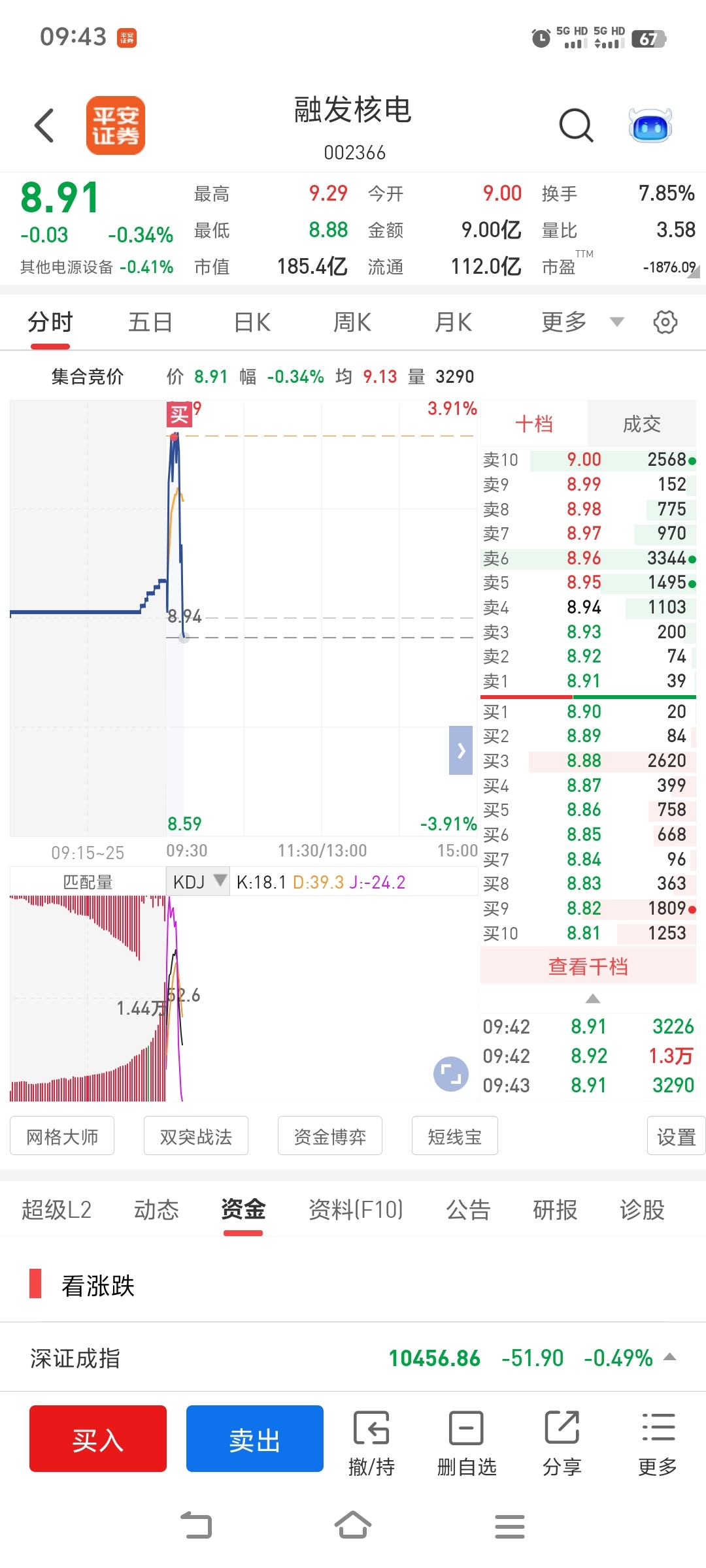This screenshot has height=1568, width=706.
Task: Open the KDJ indicator dropdown
Action: 198,882
